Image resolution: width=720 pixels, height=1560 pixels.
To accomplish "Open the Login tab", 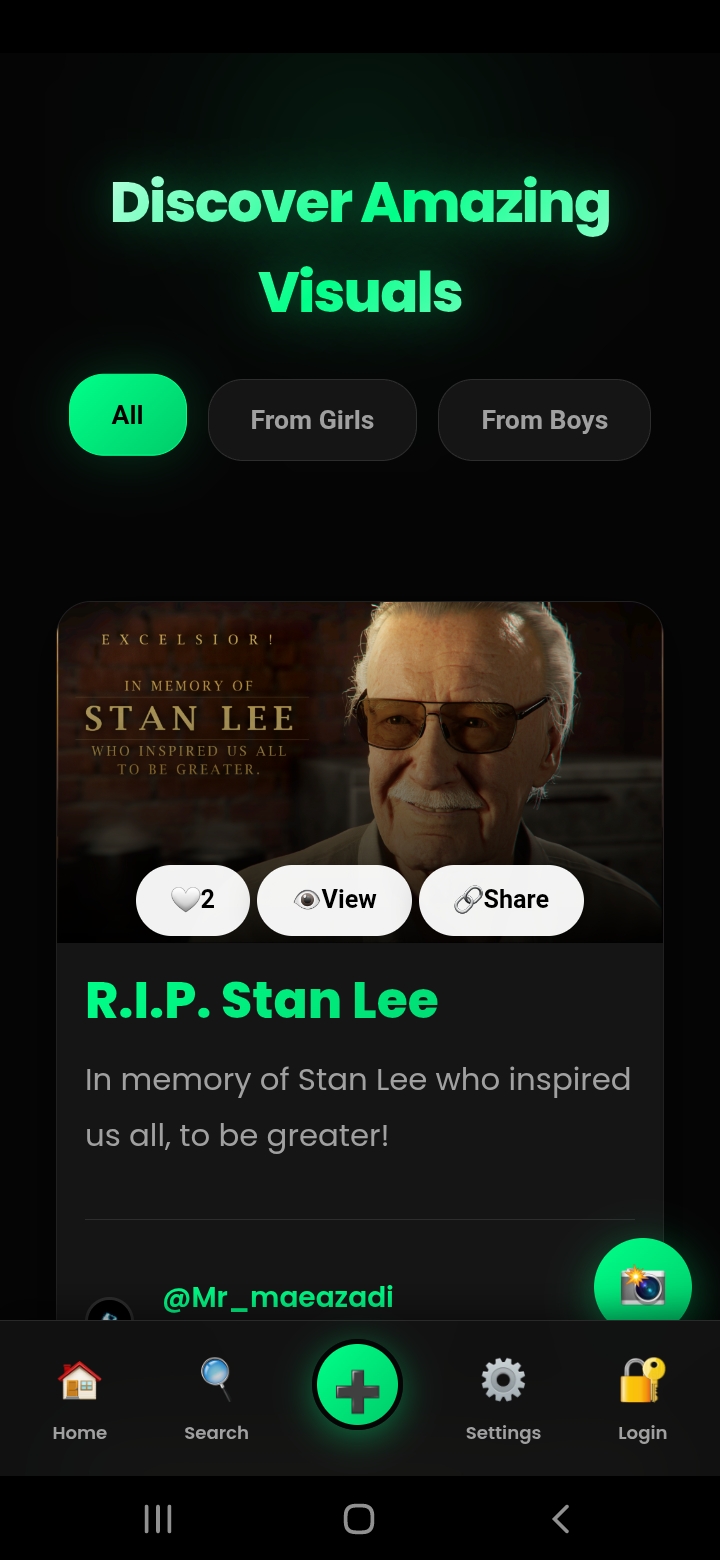I will coord(642,1398).
